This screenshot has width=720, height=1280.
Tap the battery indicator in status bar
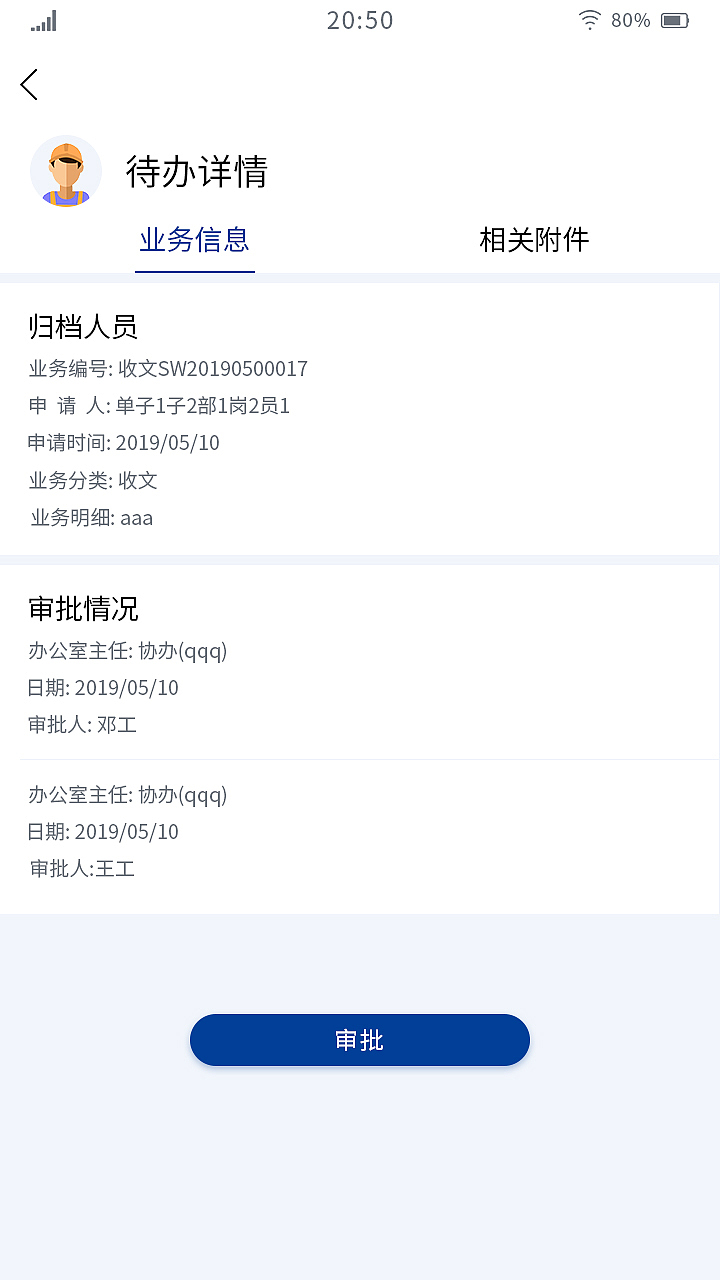click(x=674, y=19)
